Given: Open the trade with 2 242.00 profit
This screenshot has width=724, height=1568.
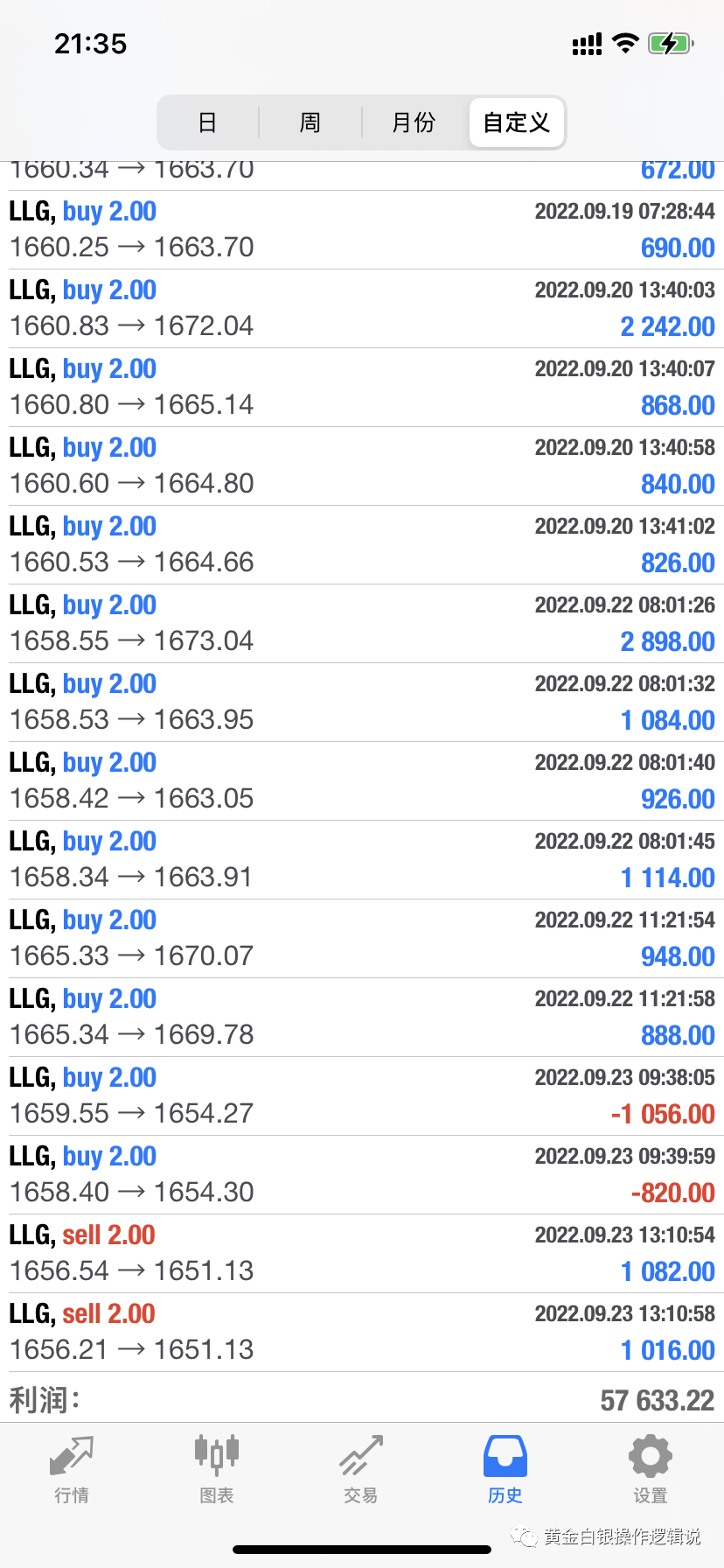Looking at the screenshot, I should pyautogui.click(x=362, y=309).
